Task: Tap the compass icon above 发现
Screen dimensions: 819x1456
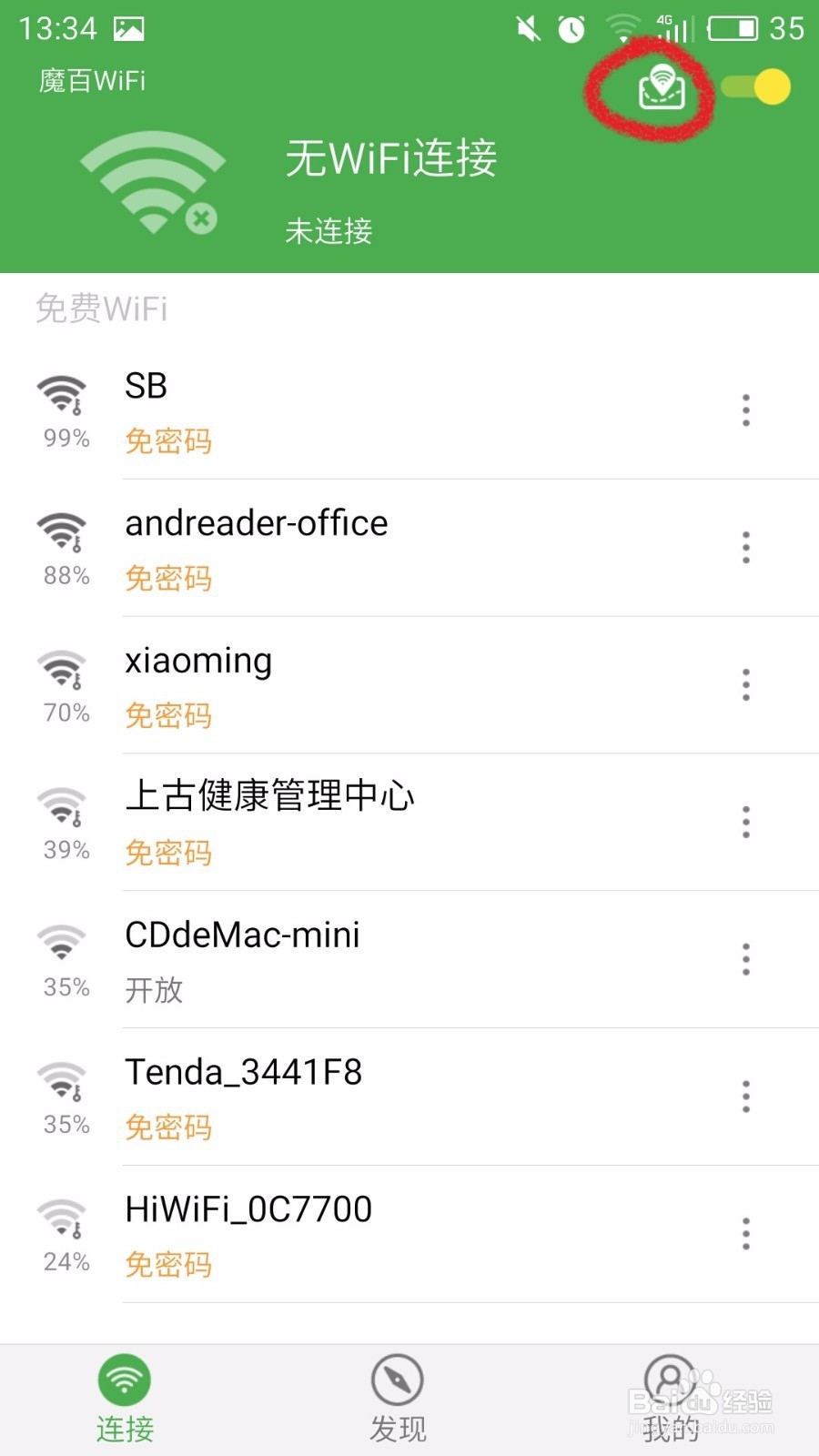Action: tap(398, 1380)
